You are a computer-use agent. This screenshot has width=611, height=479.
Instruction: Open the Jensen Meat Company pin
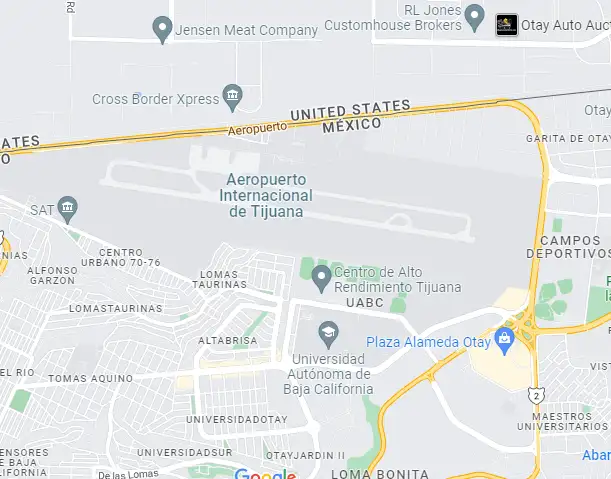tap(163, 29)
